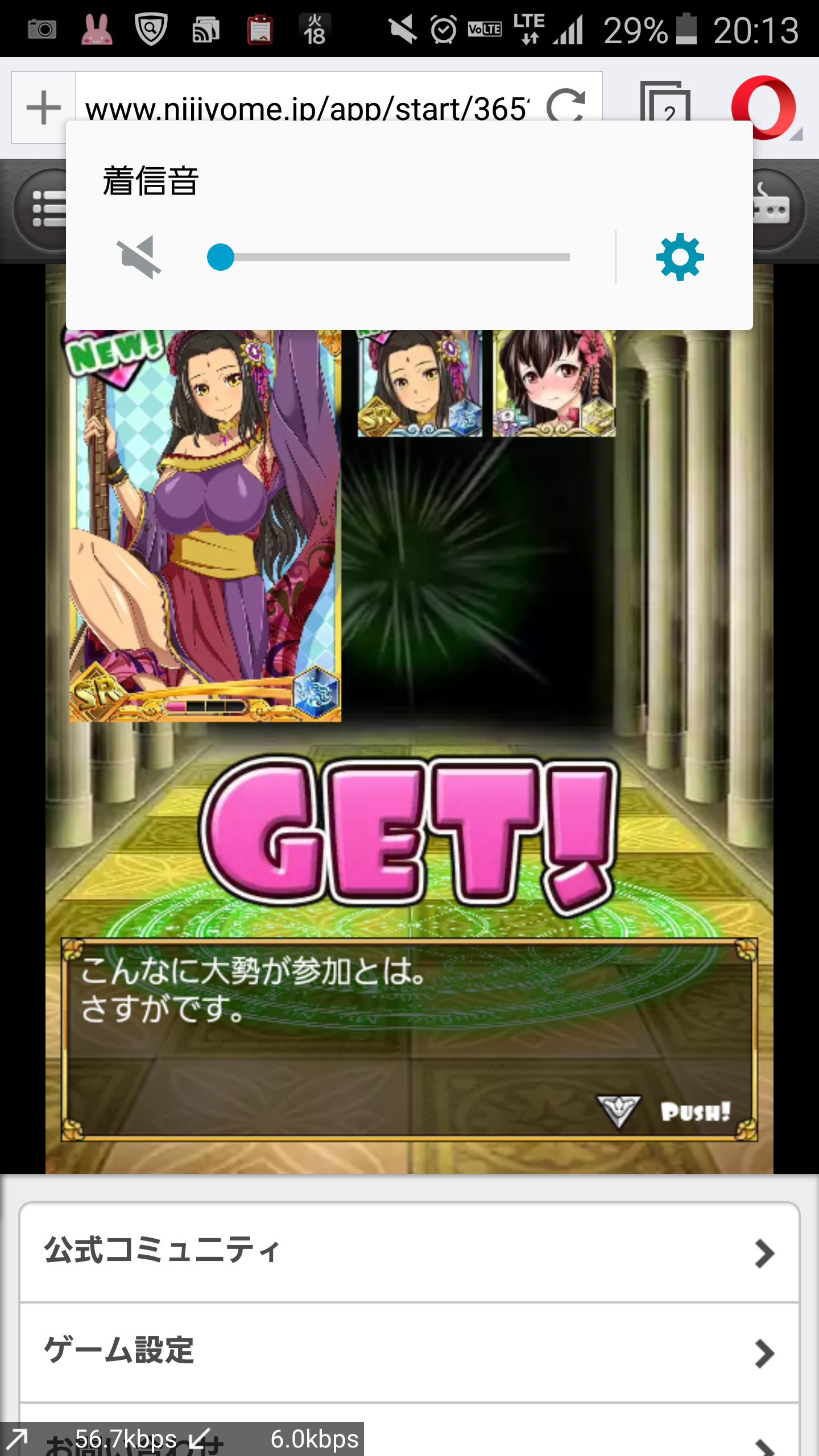Open a new tab with the plus button
Viewport: 819px width, 1456px height.
click(x=43, y=107)
